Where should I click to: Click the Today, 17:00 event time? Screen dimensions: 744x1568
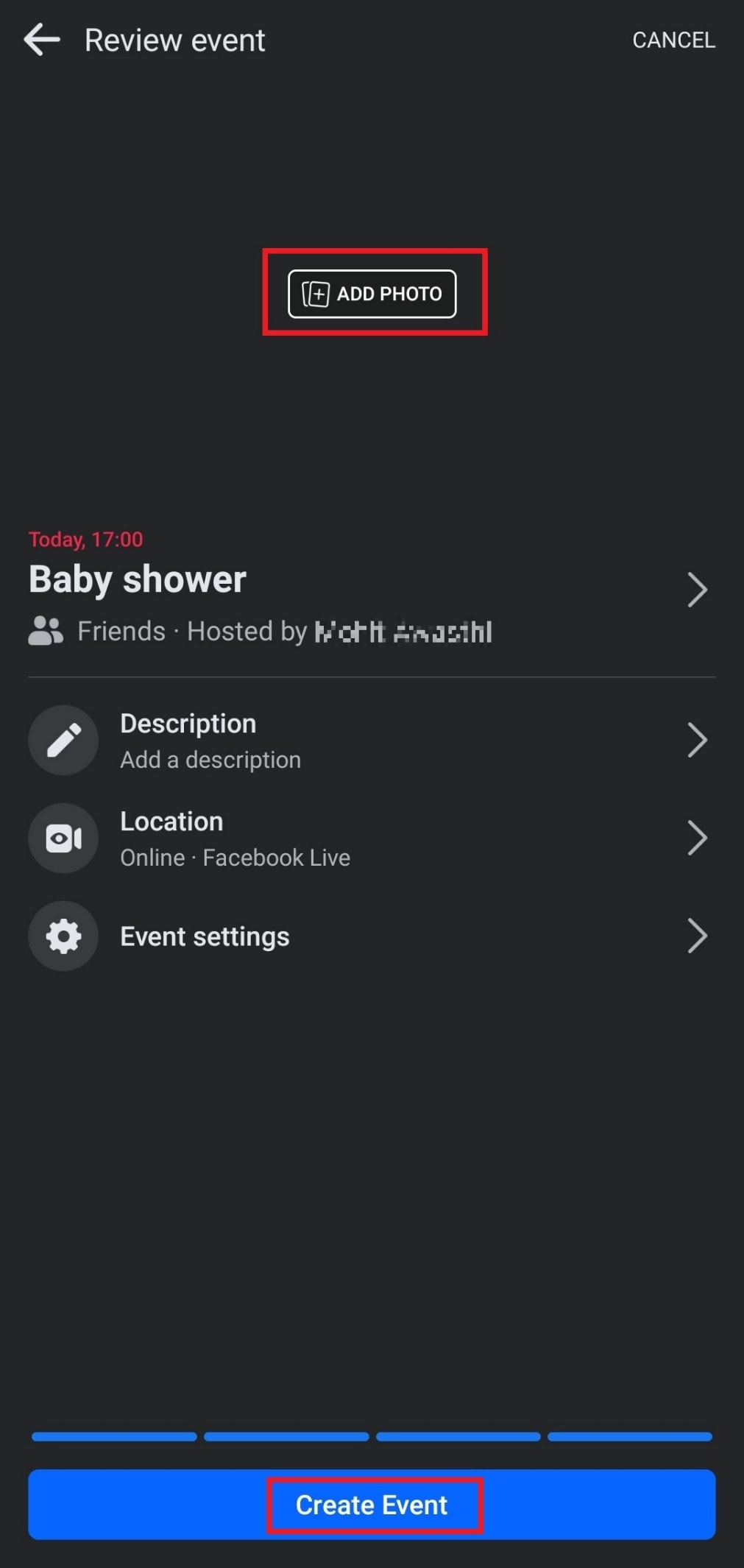pos(83,539)
